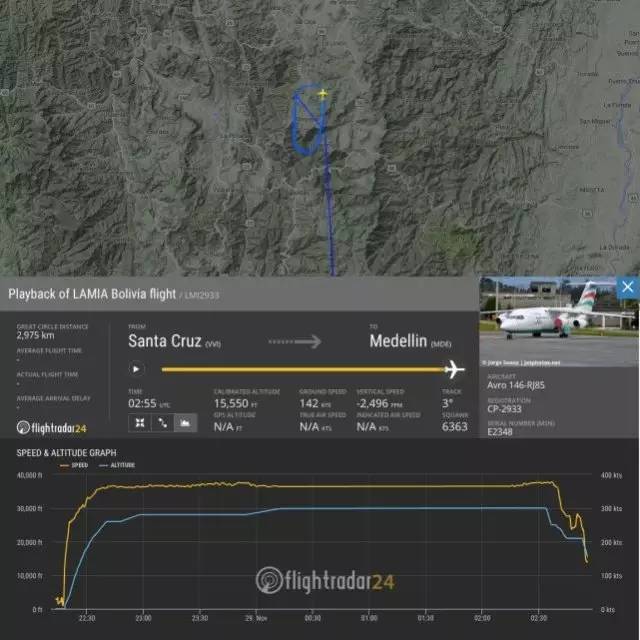Viewport: 640px width, 640px height.
Task: Tap the playback progress bar
Action: tap(300, 369)
